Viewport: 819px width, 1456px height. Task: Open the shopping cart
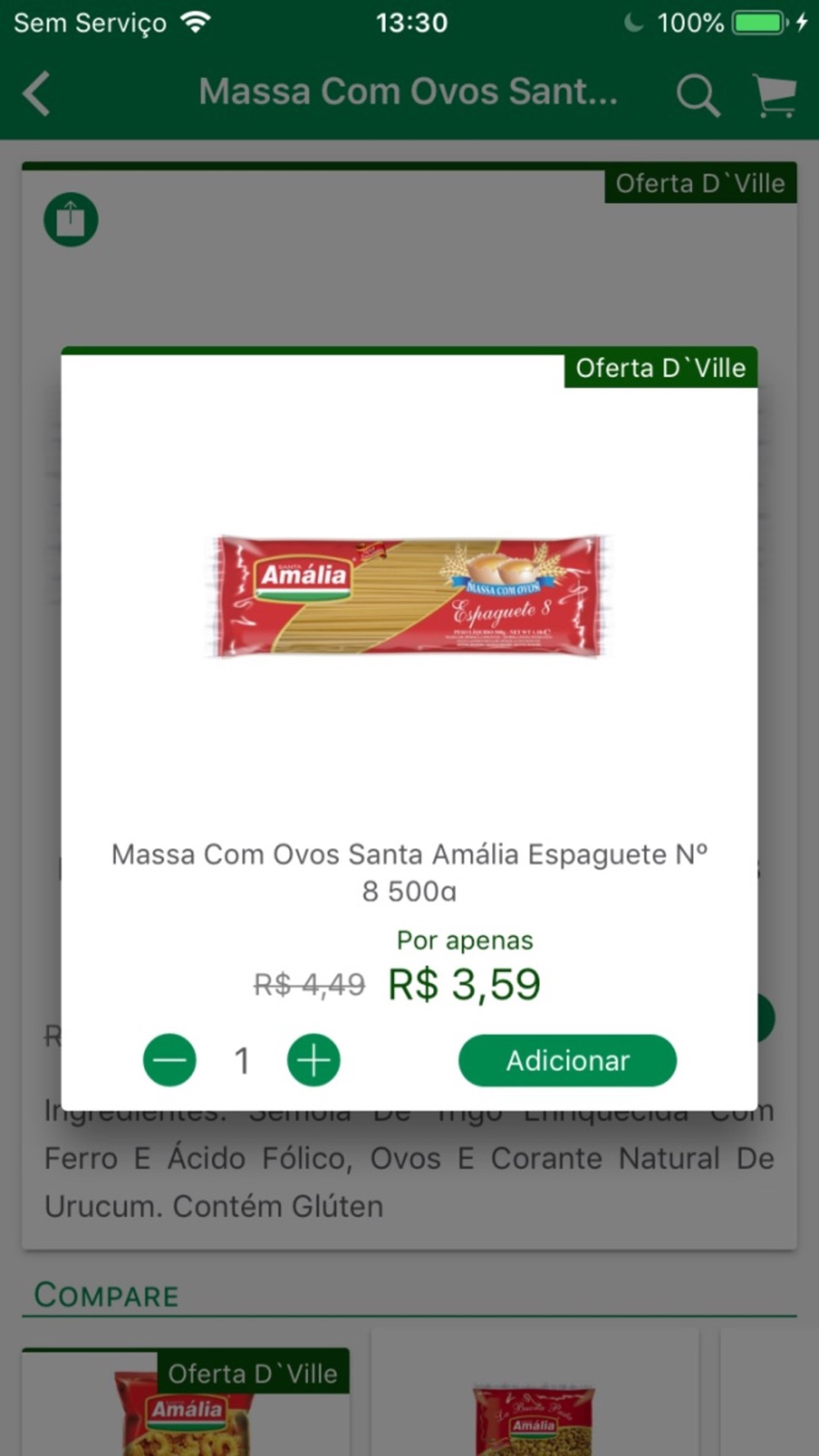tap(774, 95)
